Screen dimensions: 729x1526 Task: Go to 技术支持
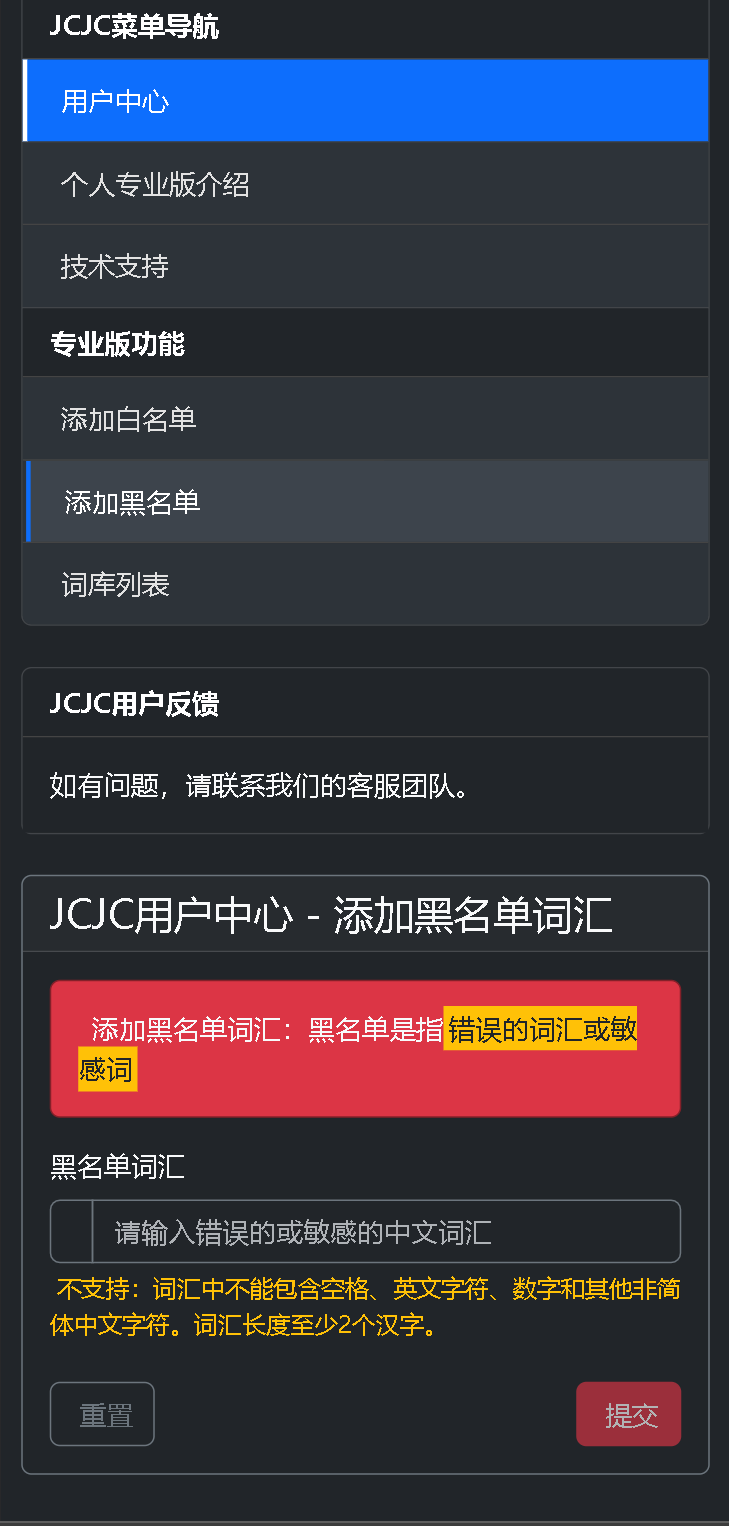tap(366, 266)
